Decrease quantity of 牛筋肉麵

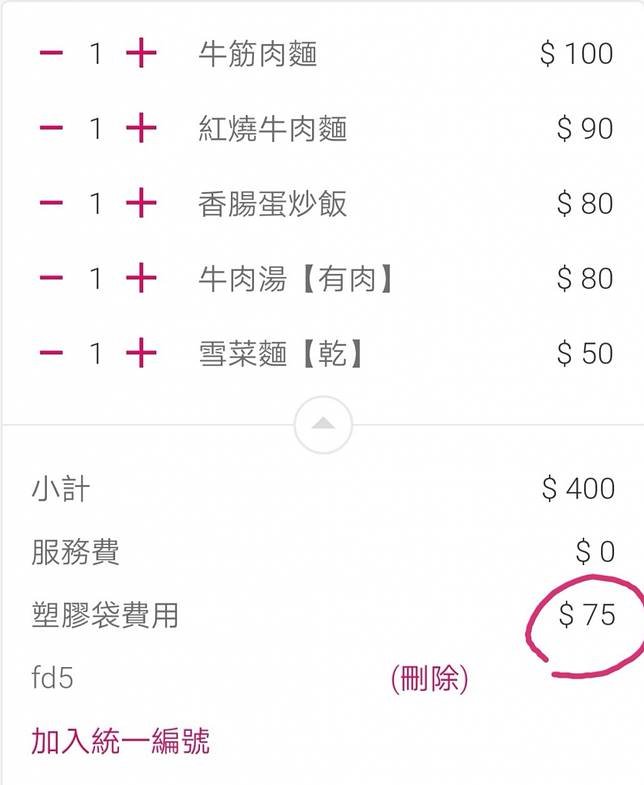[51, 53]
